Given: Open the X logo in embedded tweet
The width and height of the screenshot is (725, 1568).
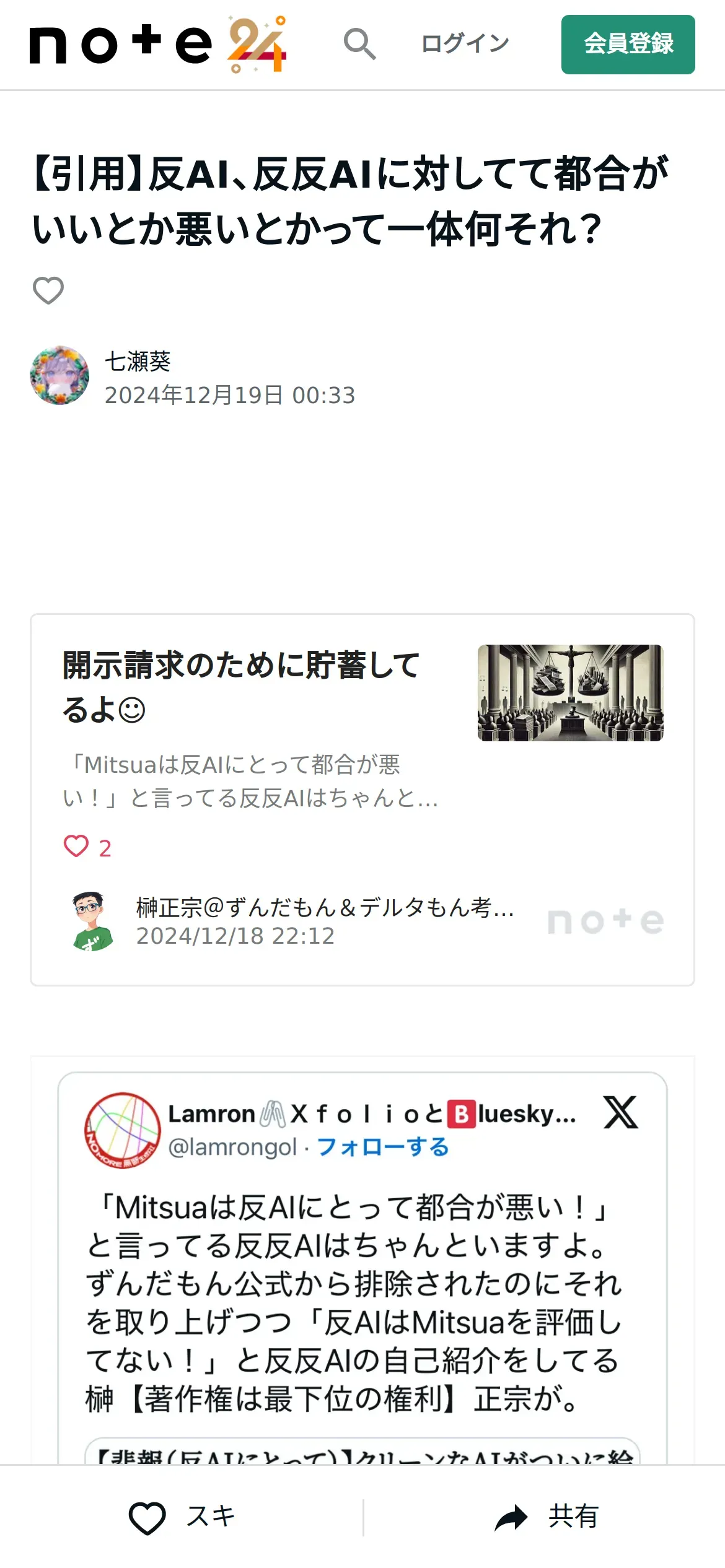Looking at the screenshot, I should (x=621, y=1112).
